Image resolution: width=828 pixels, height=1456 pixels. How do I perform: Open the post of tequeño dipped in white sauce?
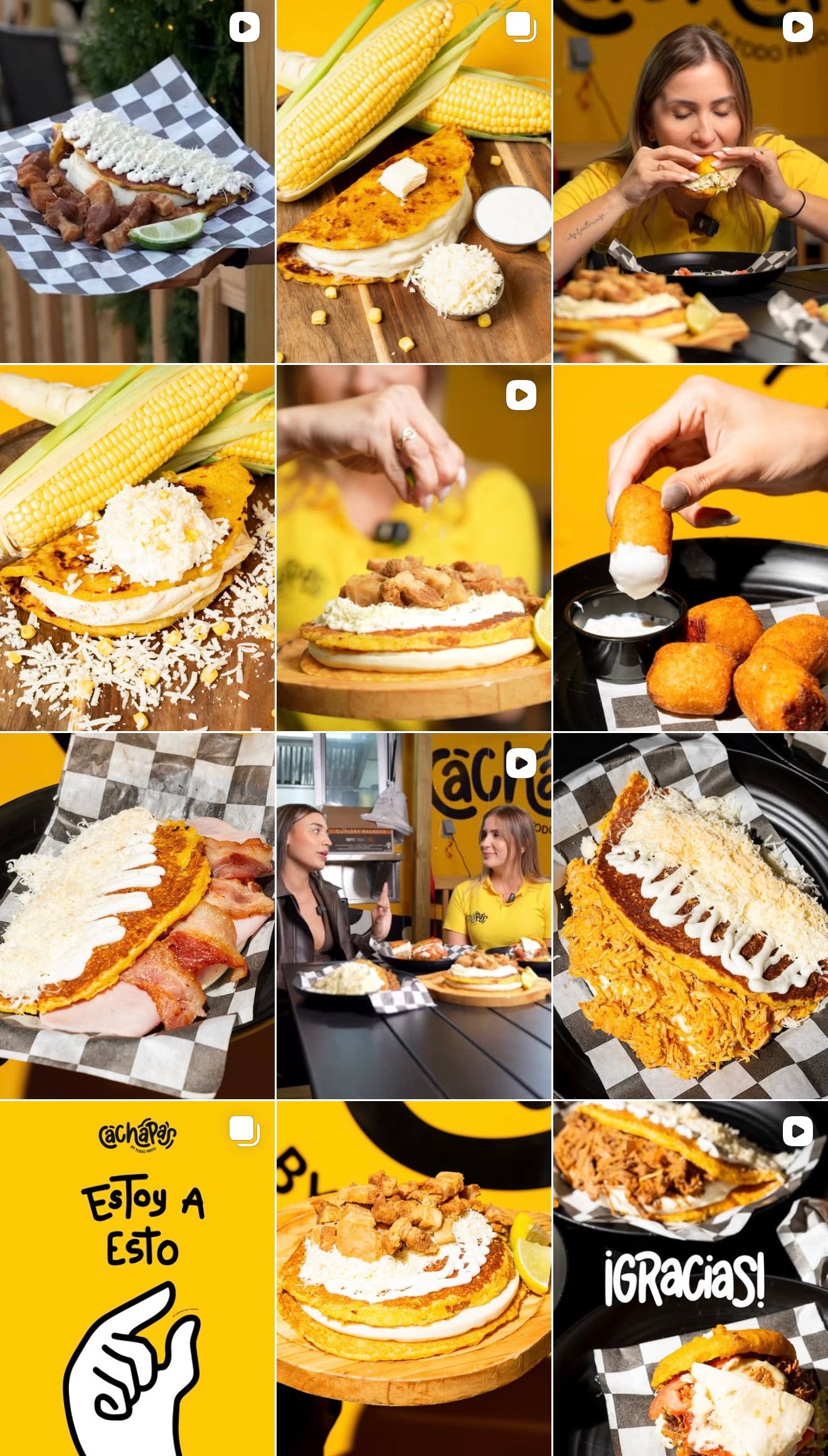pyautogui.click(x=691, y=548)
